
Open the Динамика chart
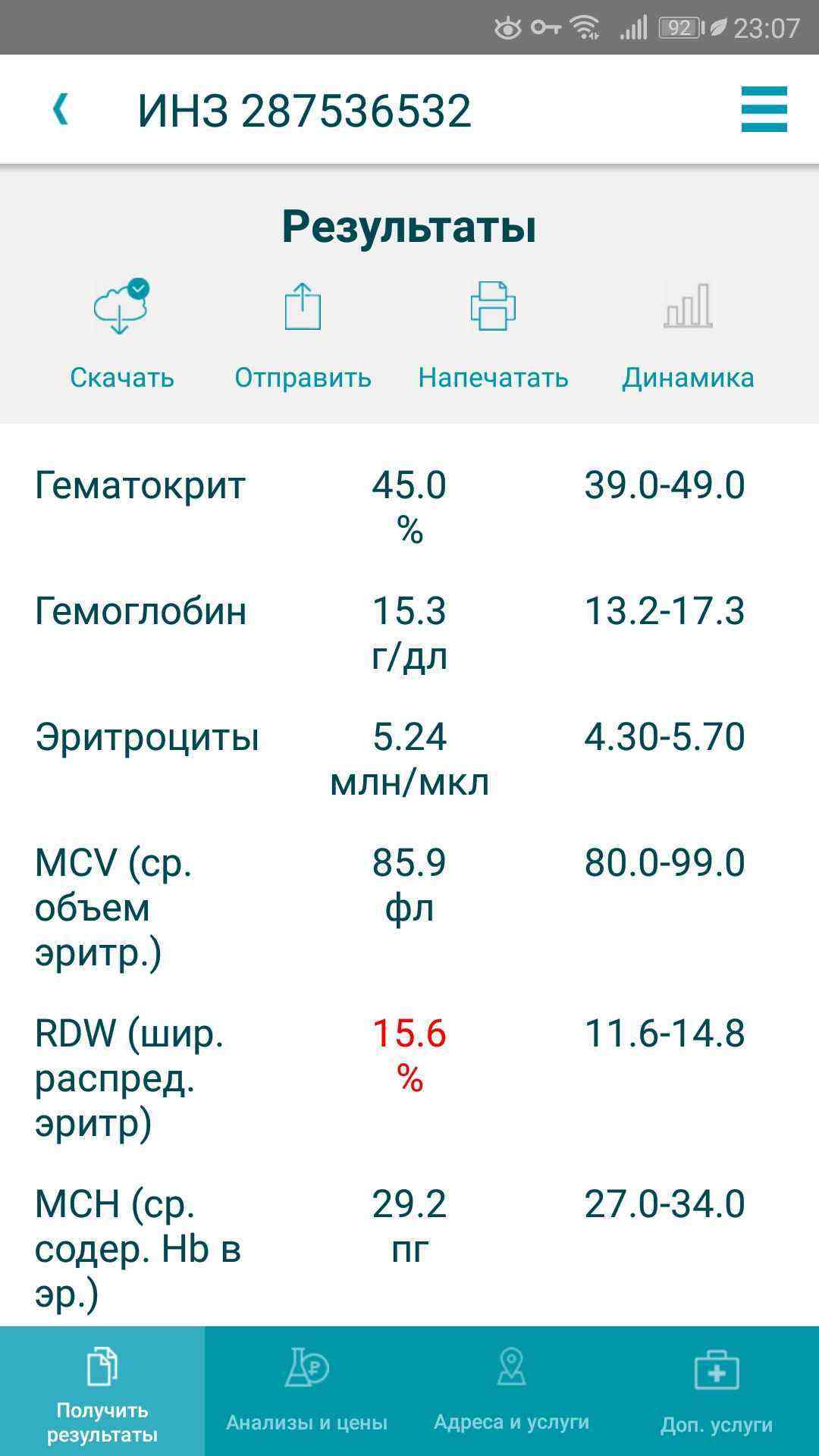point(688,334)
